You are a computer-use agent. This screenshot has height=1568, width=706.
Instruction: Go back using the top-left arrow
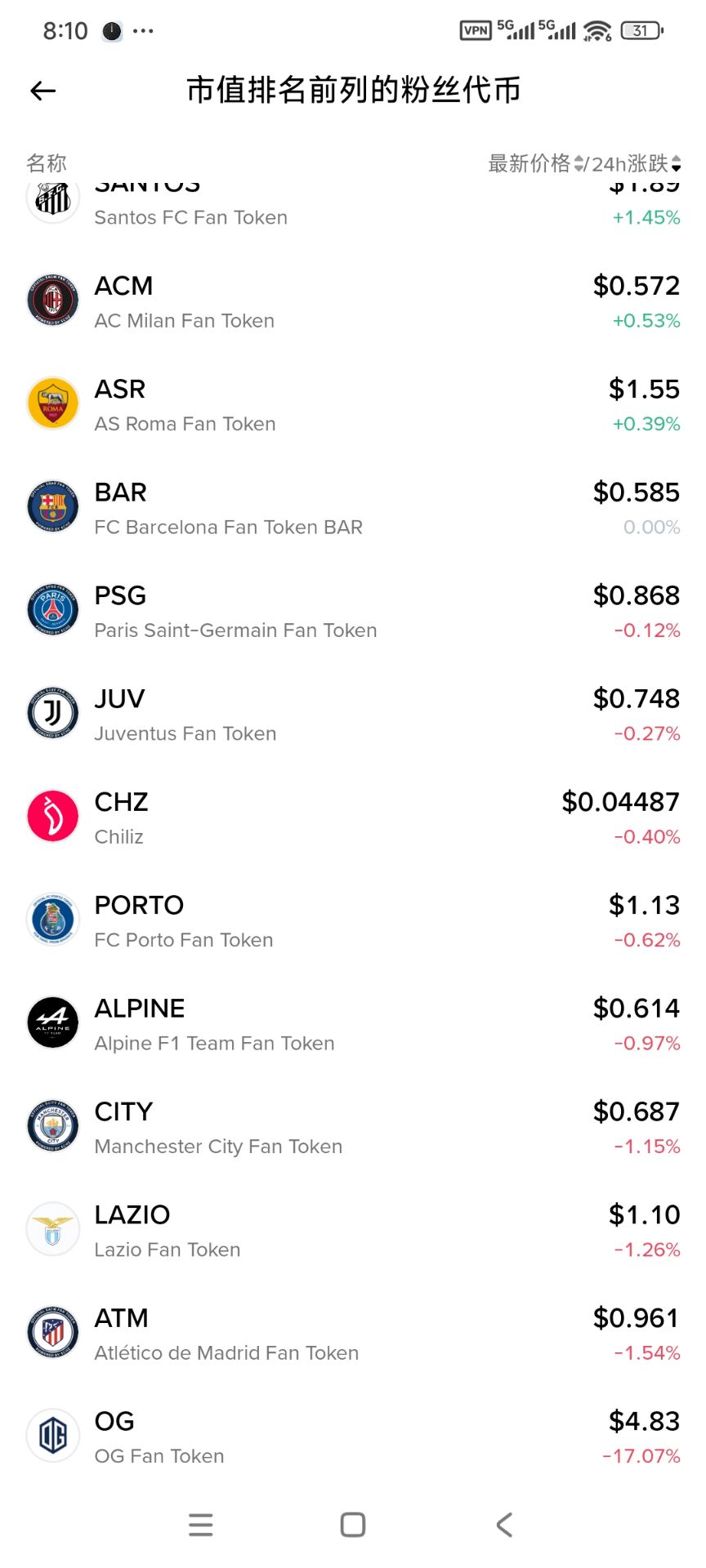point(42,91)
